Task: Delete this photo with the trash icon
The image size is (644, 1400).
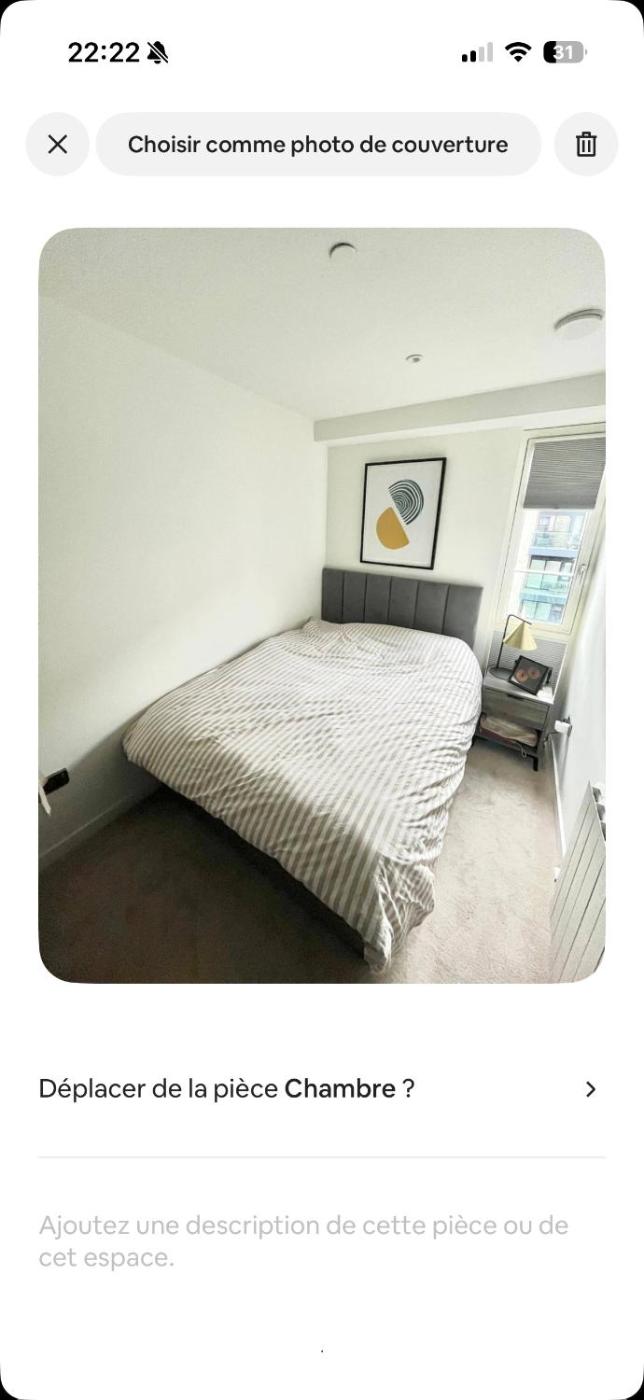Action: point(586,144)
